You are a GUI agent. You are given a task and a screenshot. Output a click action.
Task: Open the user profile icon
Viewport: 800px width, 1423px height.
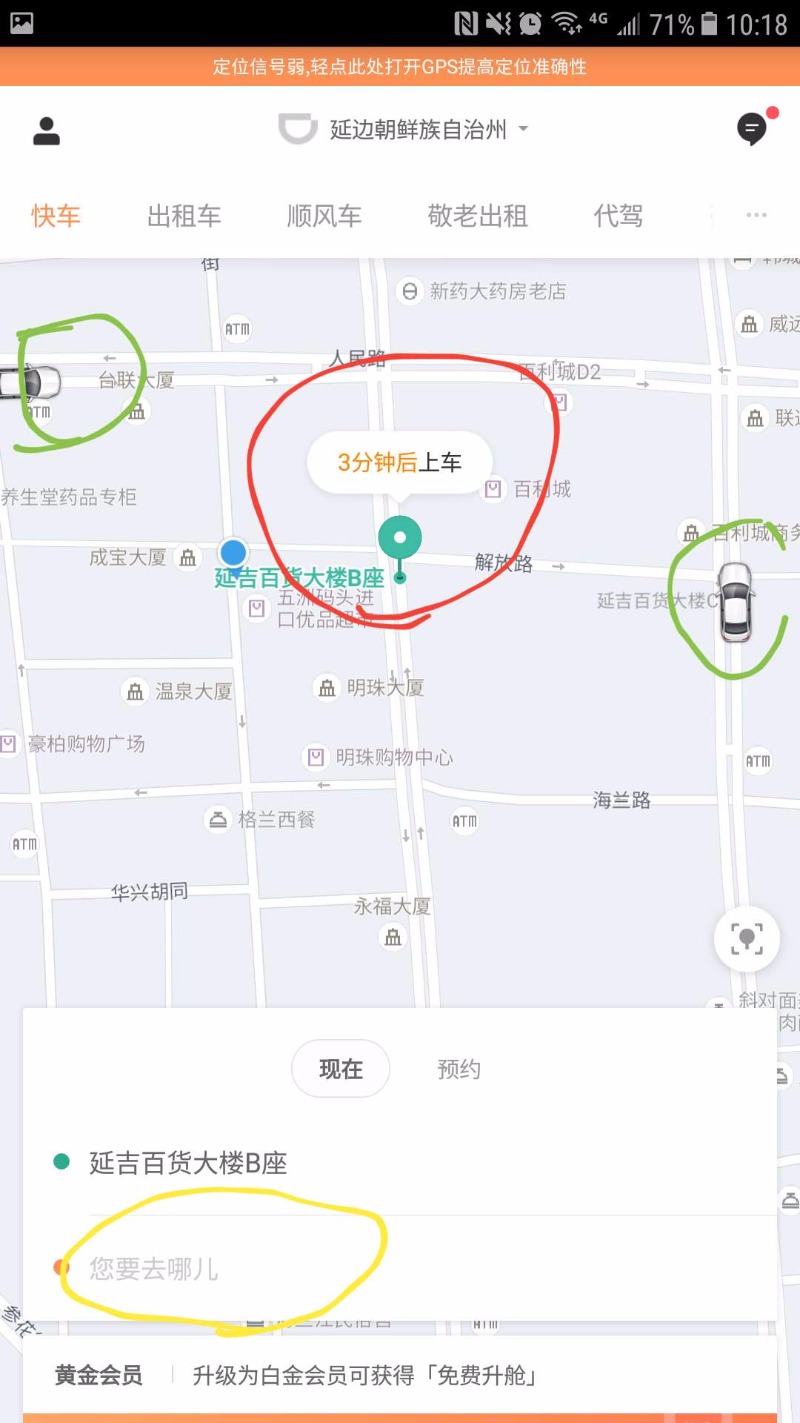click(x=46, y=131)
